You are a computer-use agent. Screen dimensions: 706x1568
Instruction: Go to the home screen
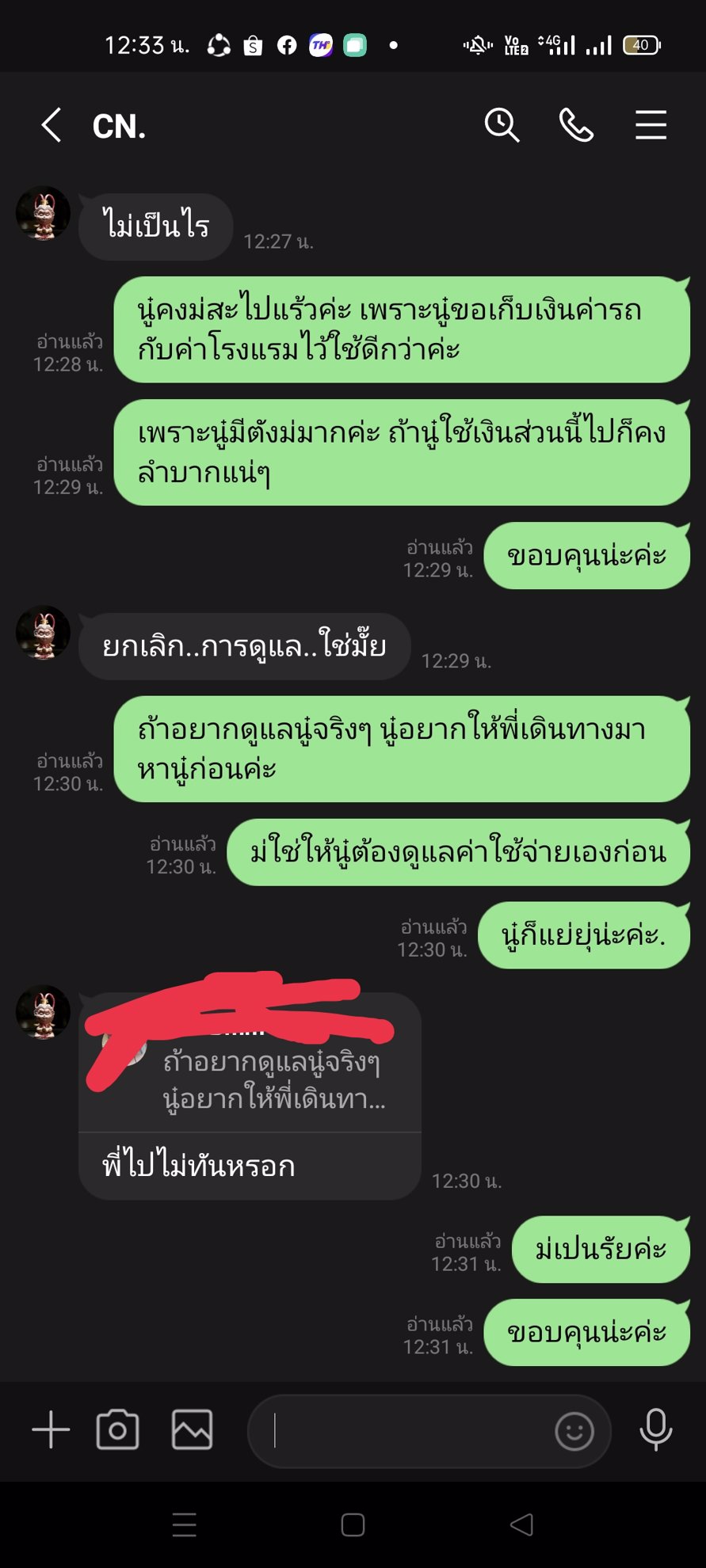pos(353,1524)
